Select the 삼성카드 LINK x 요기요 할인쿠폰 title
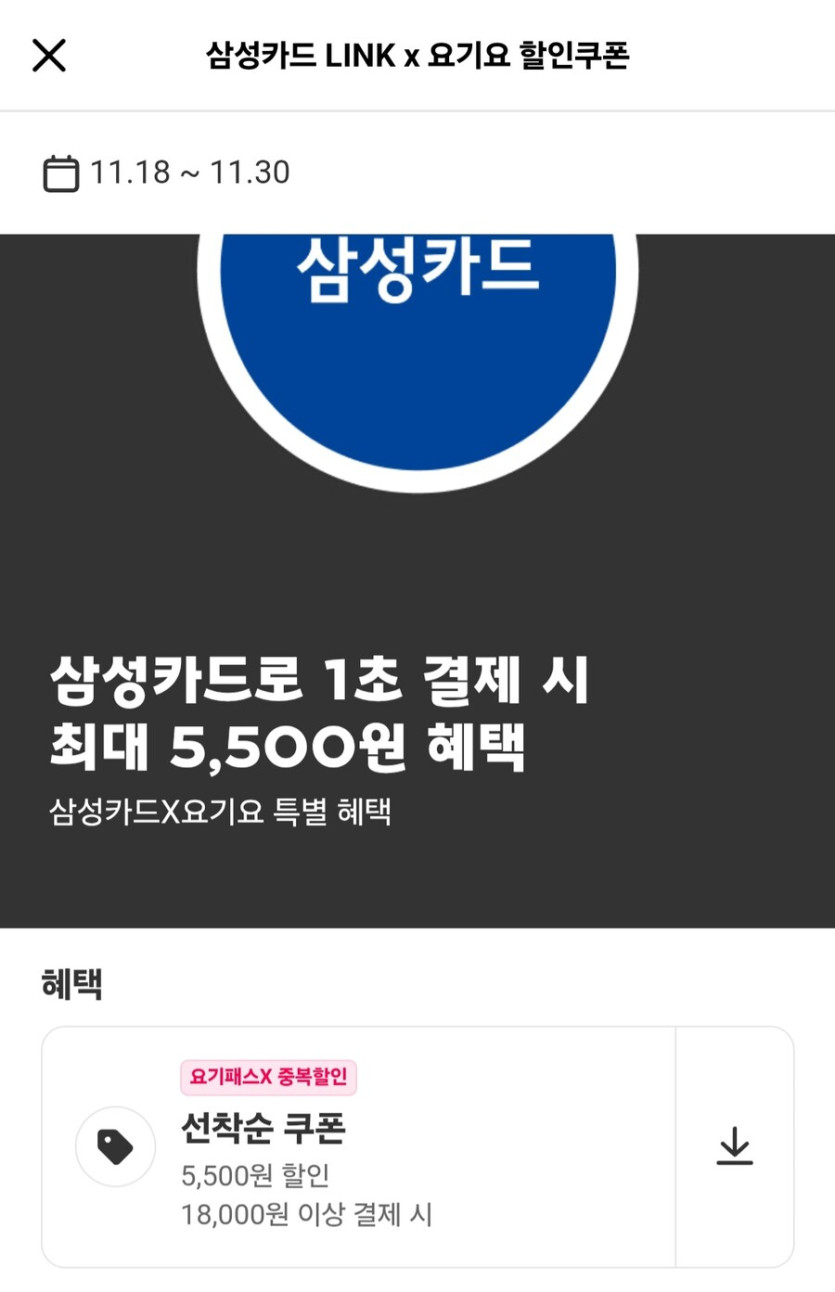The image size is (835, 1292). pos(417,56)
